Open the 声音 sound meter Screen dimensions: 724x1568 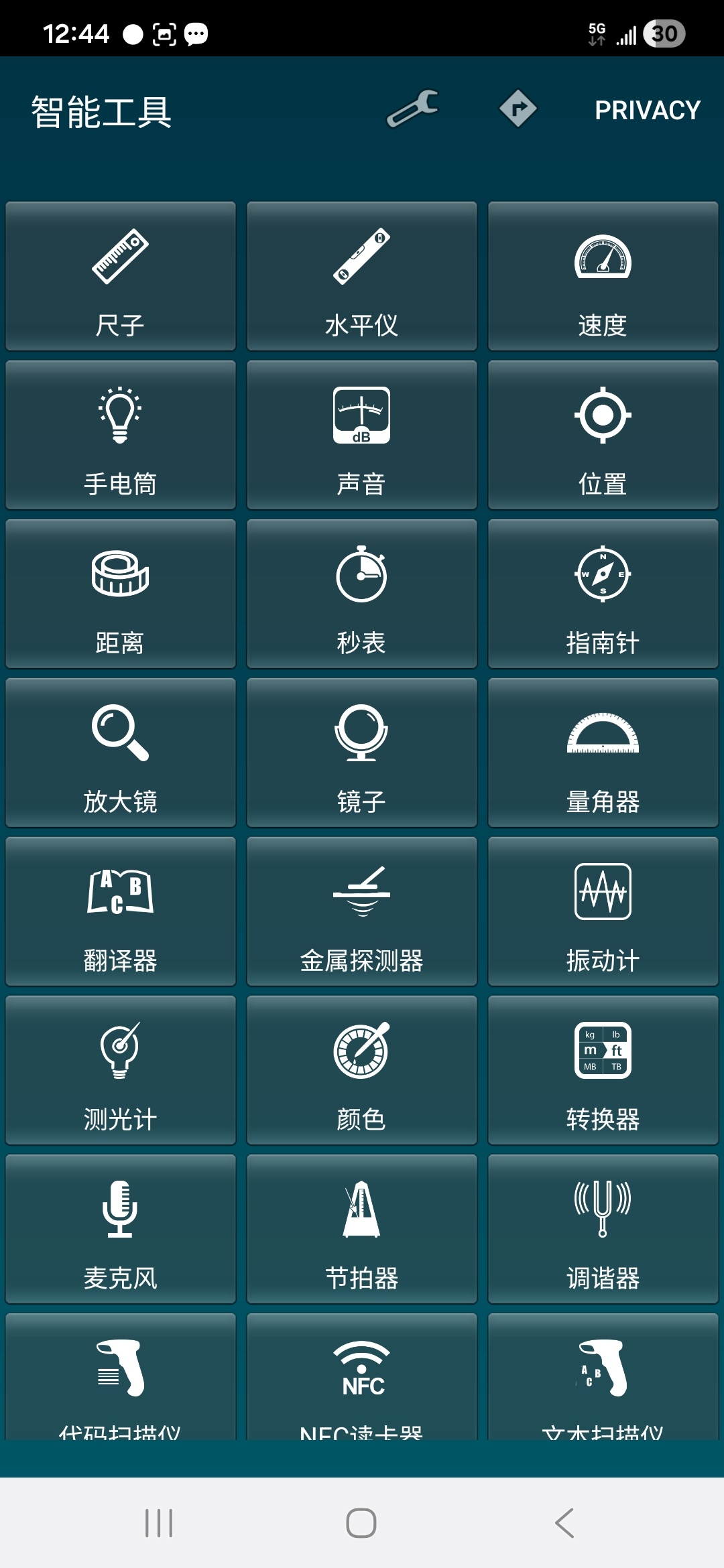click(x=362, y=434)
